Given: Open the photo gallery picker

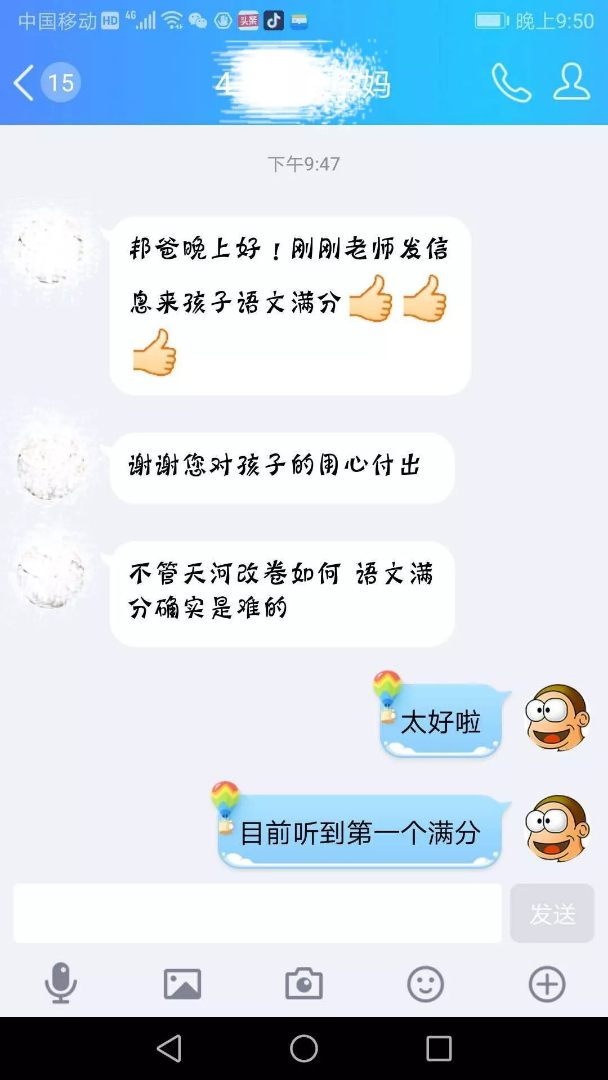Looking at the screenshot, I should click(x=182, y=984).
